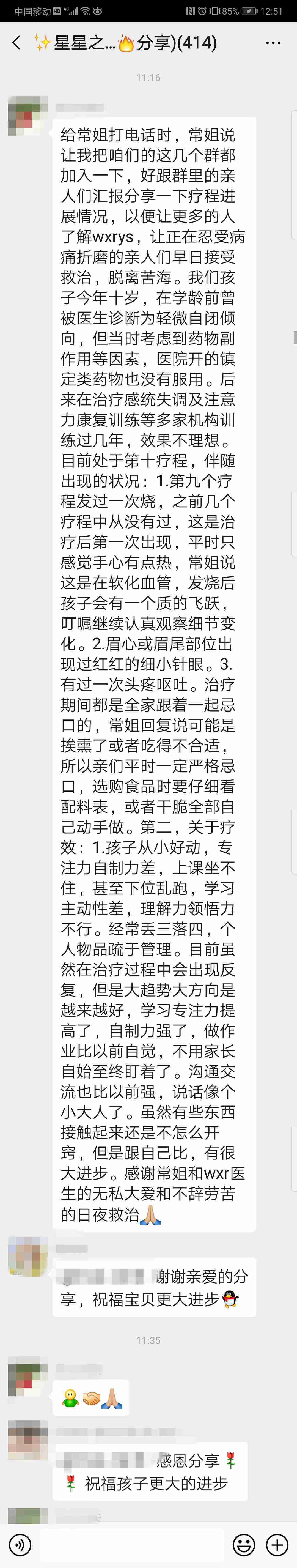Tap the message text field
297x1568 pixels.
click(x=131, y=1544)
